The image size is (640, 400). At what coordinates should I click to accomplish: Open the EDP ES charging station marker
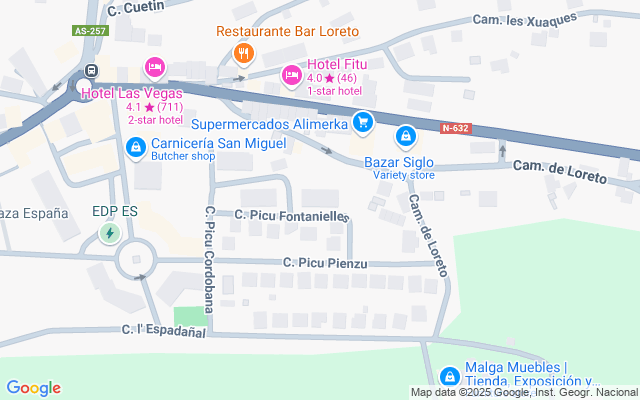[110, 233]
